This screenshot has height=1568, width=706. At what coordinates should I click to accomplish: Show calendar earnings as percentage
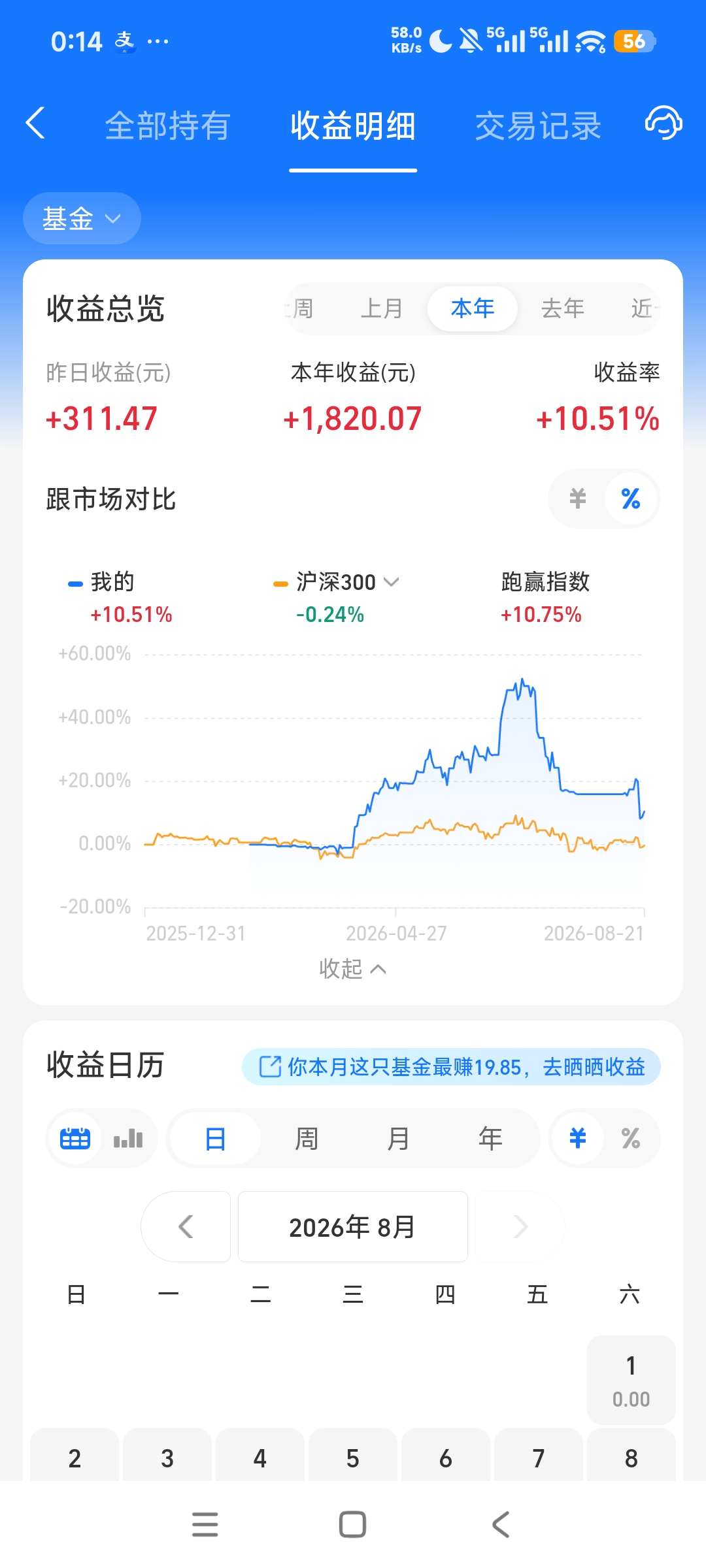pos(631,1139)
